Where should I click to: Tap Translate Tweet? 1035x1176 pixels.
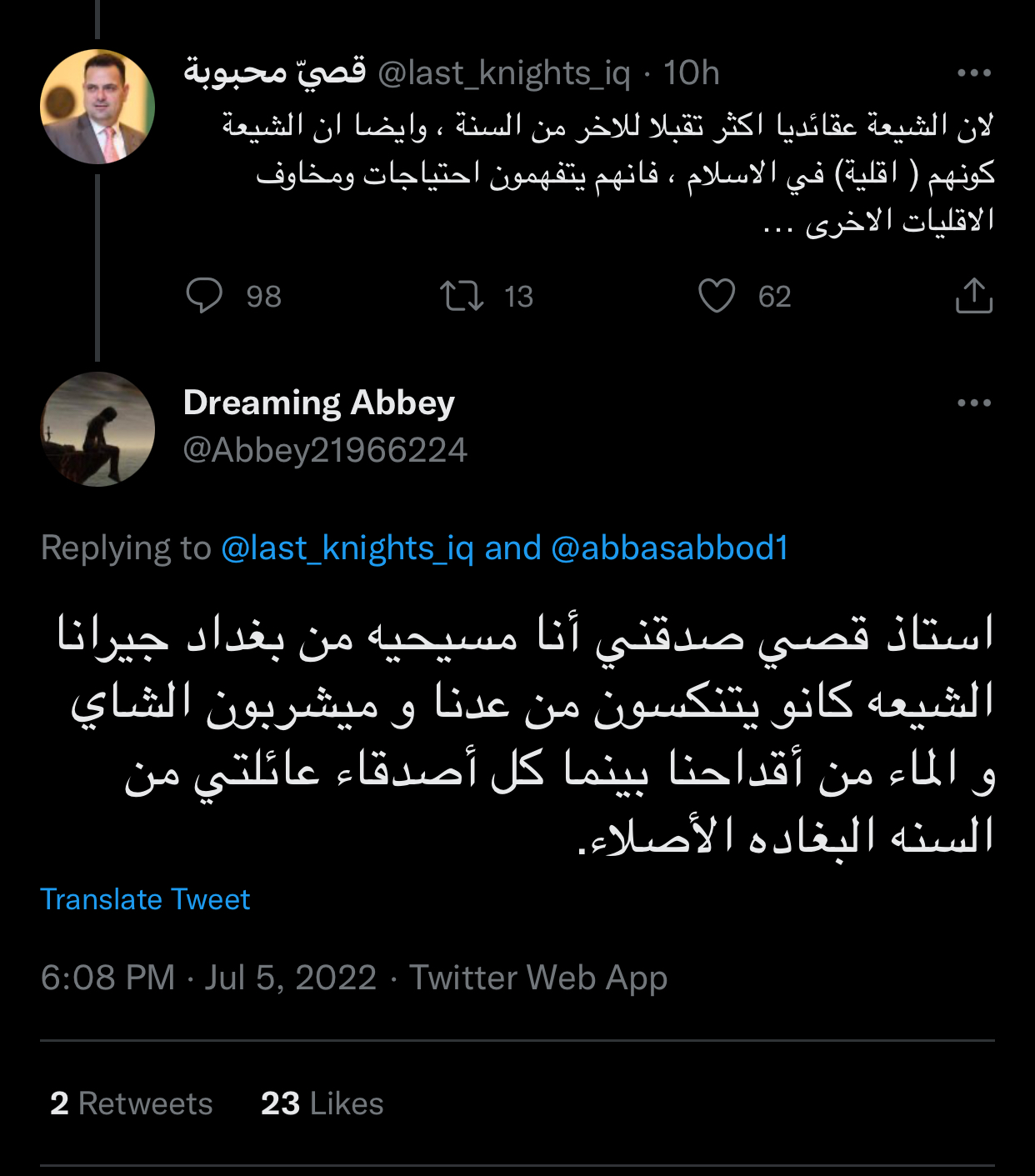145,899
